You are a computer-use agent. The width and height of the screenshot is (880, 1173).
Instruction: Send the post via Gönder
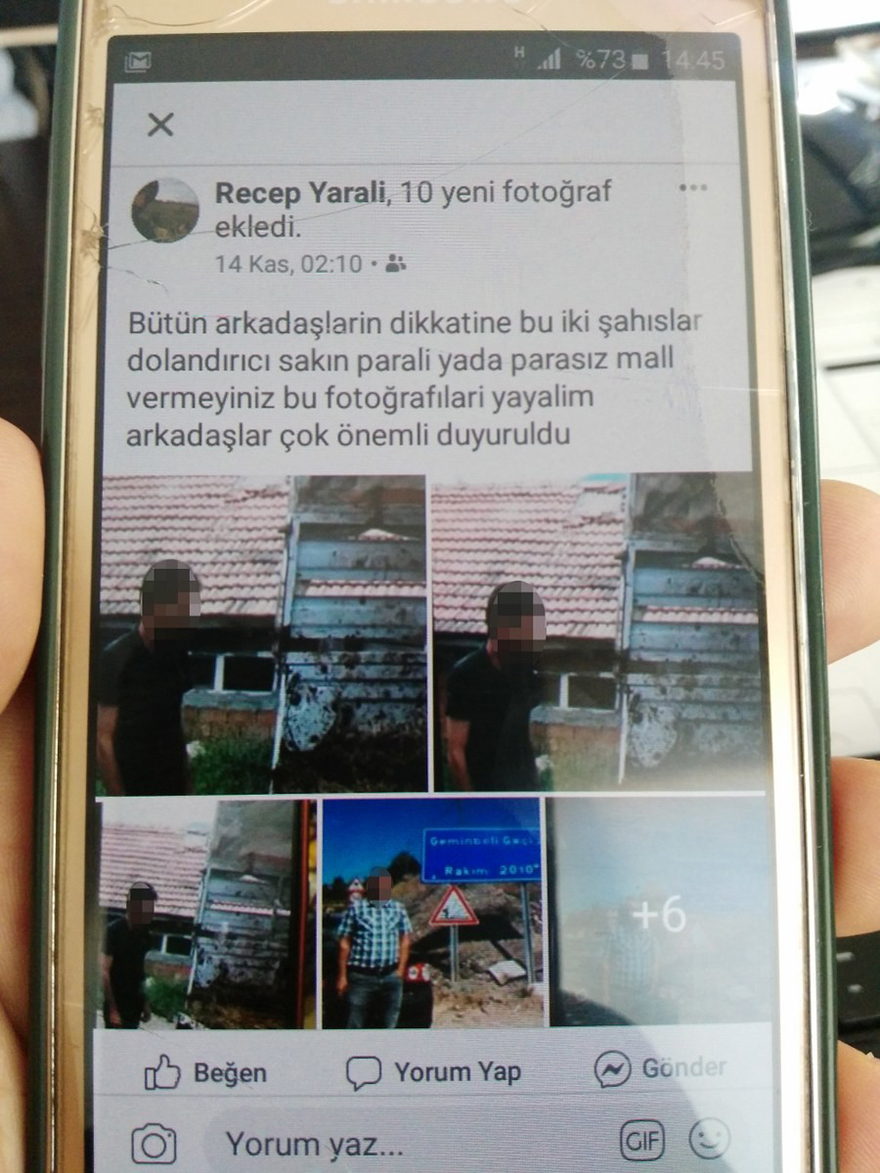tap(660, 1069)
